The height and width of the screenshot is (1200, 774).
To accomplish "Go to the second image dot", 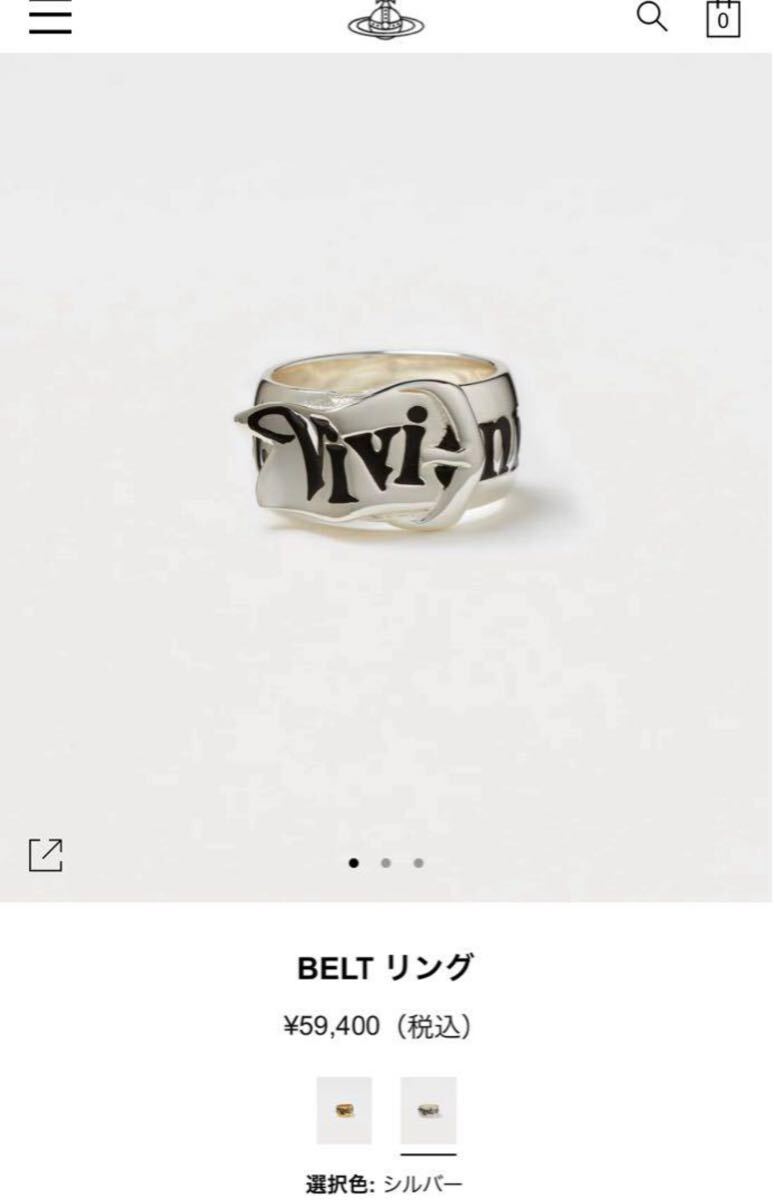I will point(386,863).
